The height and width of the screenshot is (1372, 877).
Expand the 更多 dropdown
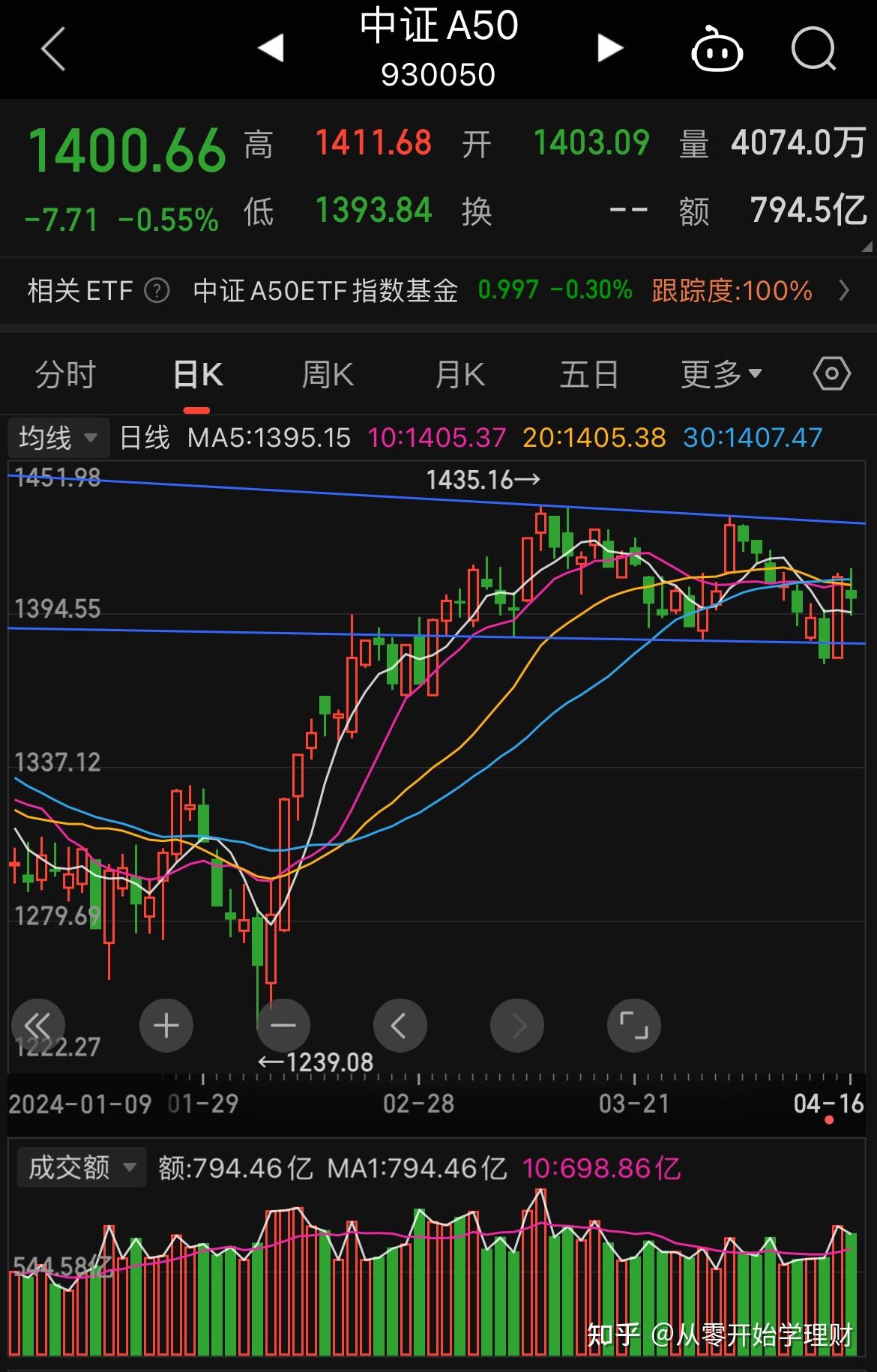coord(720,374)
